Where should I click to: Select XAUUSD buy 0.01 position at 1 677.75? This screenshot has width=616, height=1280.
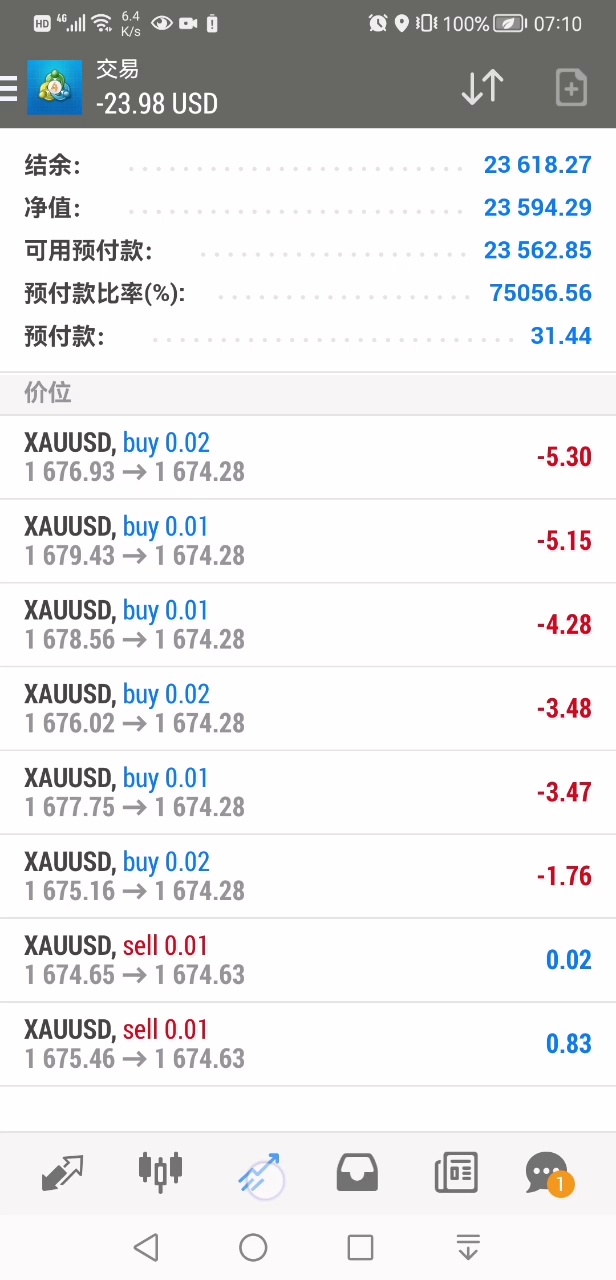tap(308, 793)
